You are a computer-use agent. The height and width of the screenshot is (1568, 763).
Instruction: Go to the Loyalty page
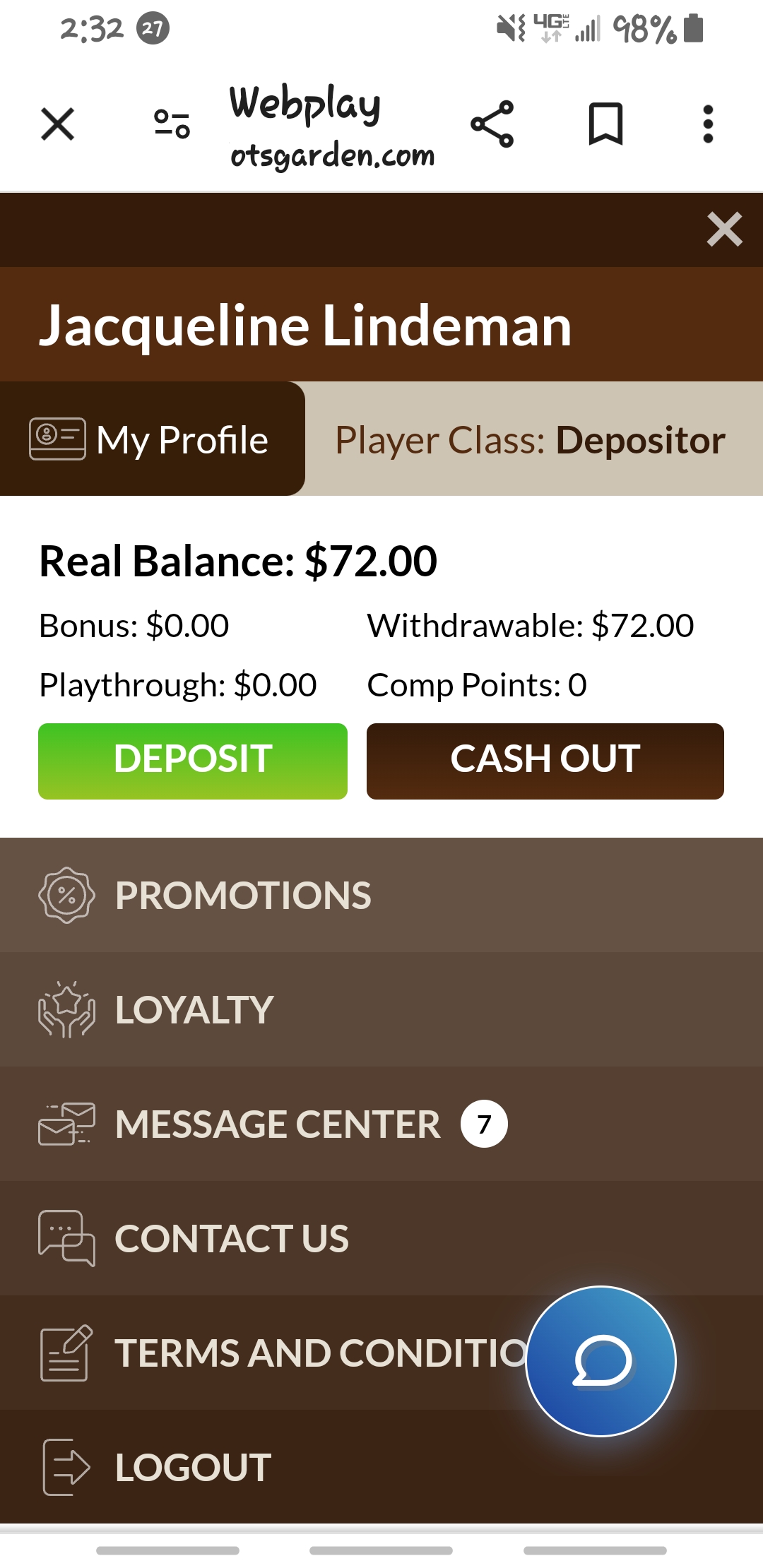click(x=194, y=1010)
